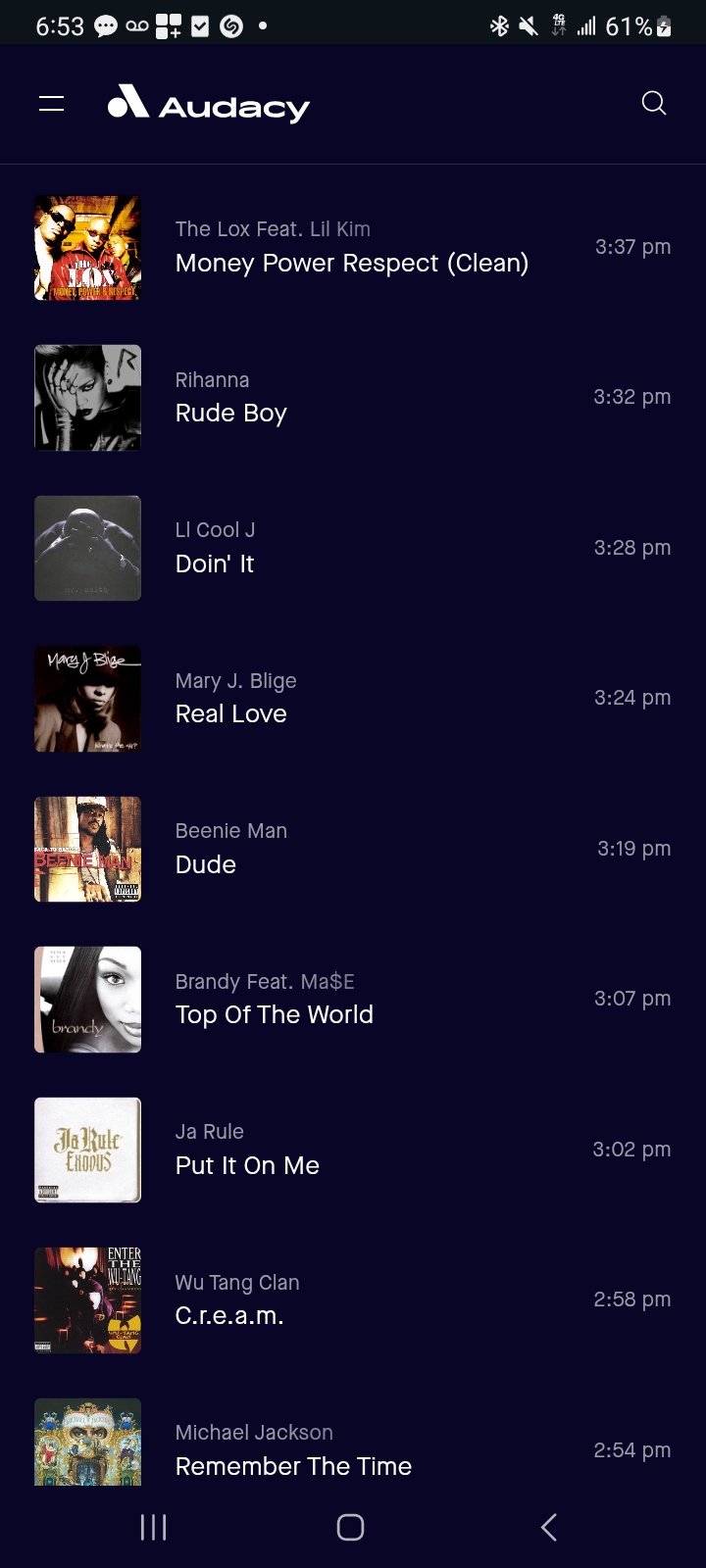706x1568 pixels.
Task: Open C.r.e.a.m. by Wu Tang Clan
Action: [x=229, y=1315]
